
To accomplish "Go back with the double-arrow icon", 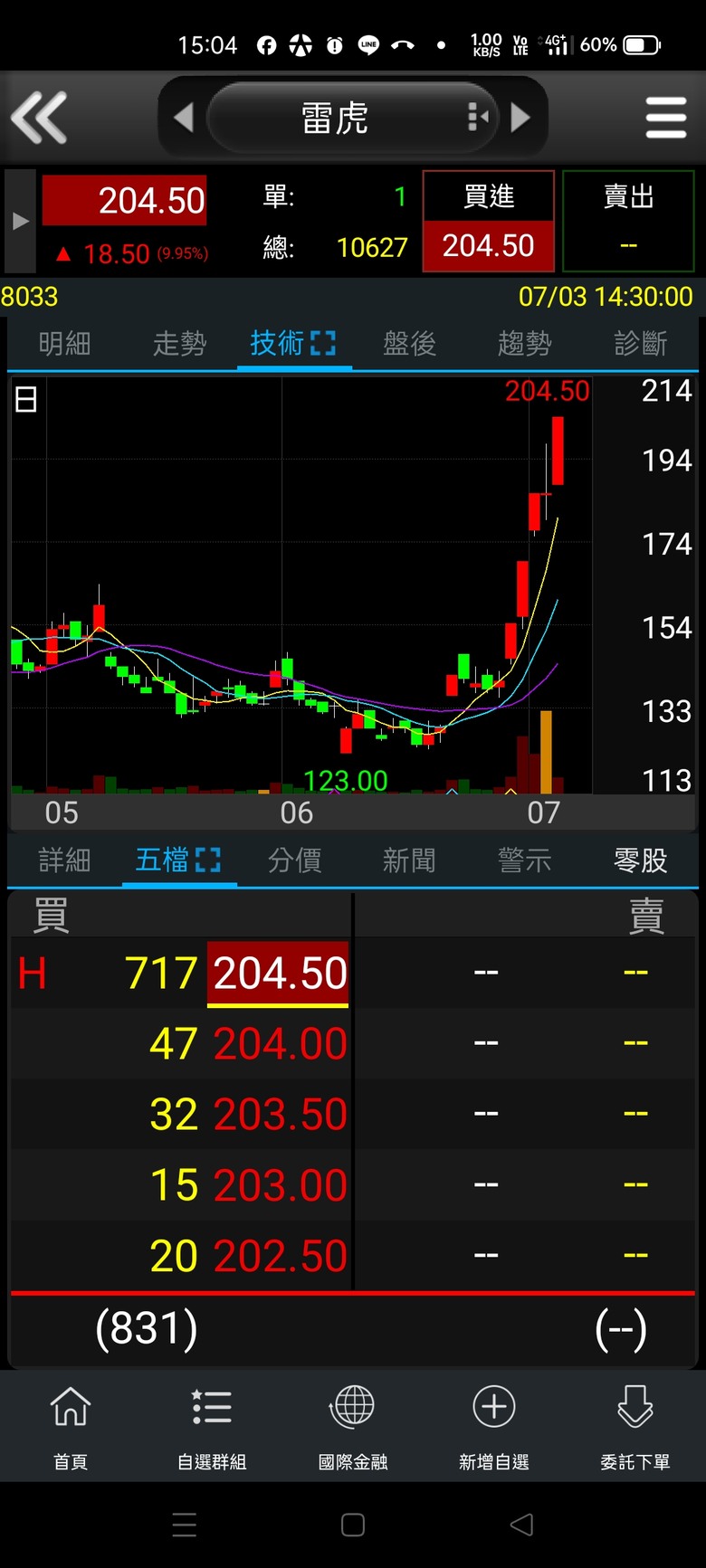I will [x=39, y=118].
